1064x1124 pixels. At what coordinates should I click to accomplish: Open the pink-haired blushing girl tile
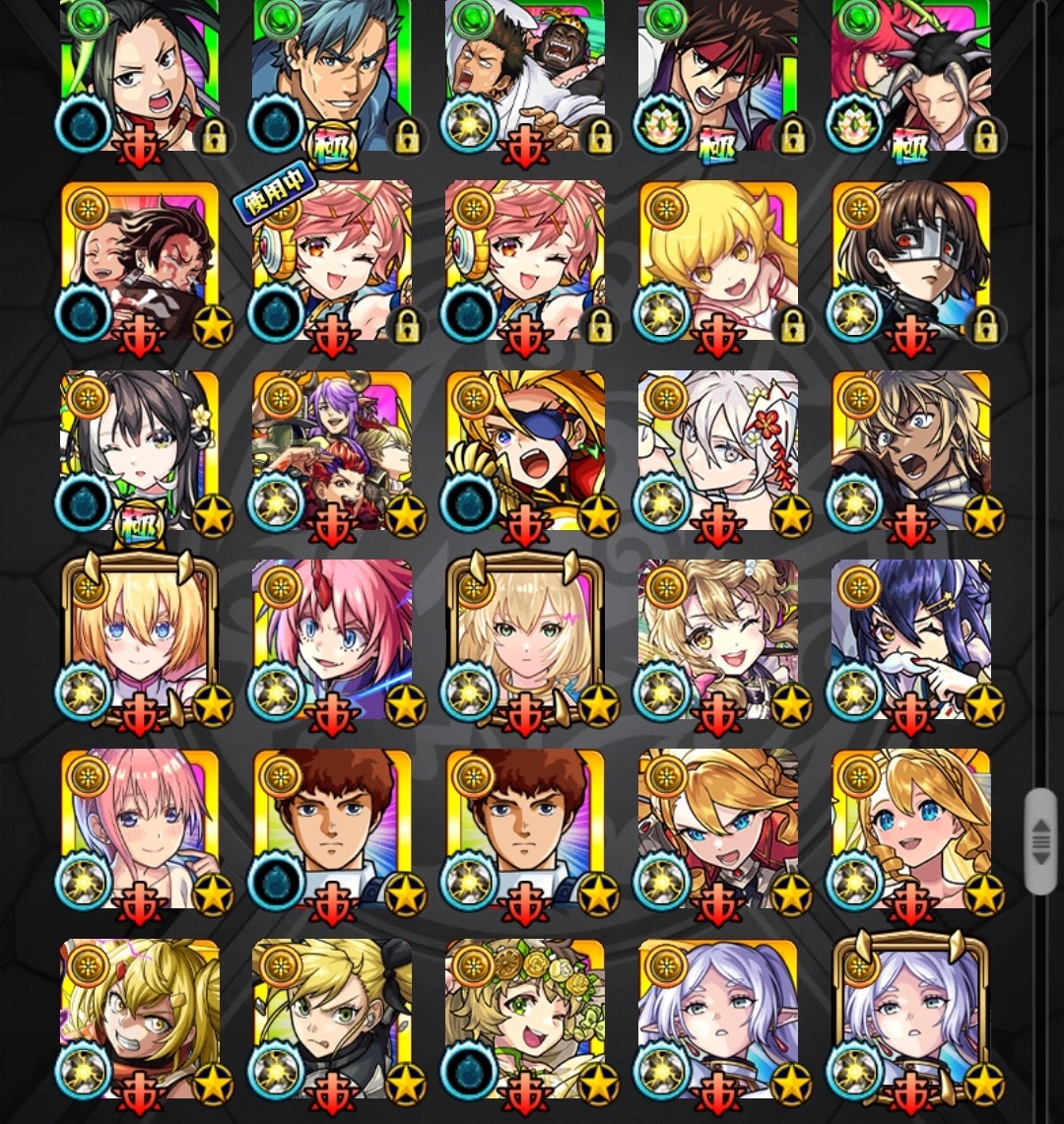[x=139, y=827]
